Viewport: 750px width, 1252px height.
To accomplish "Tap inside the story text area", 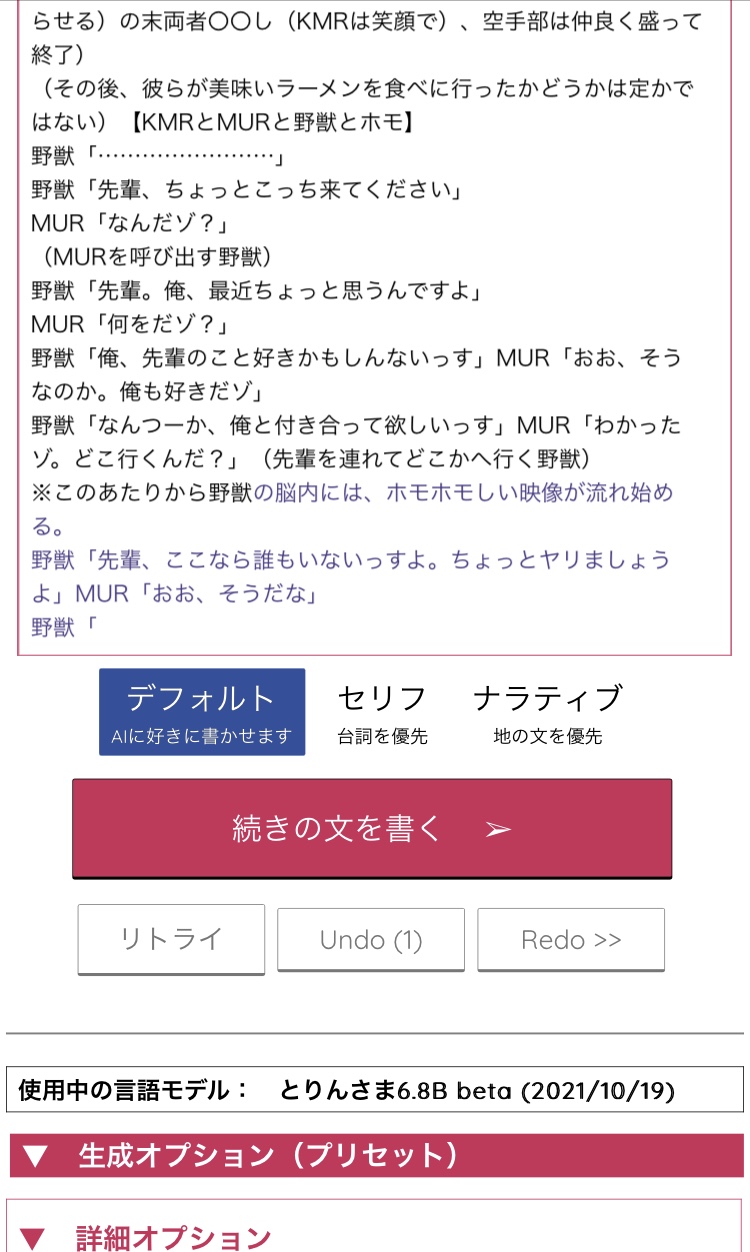I will coord(374,325).
